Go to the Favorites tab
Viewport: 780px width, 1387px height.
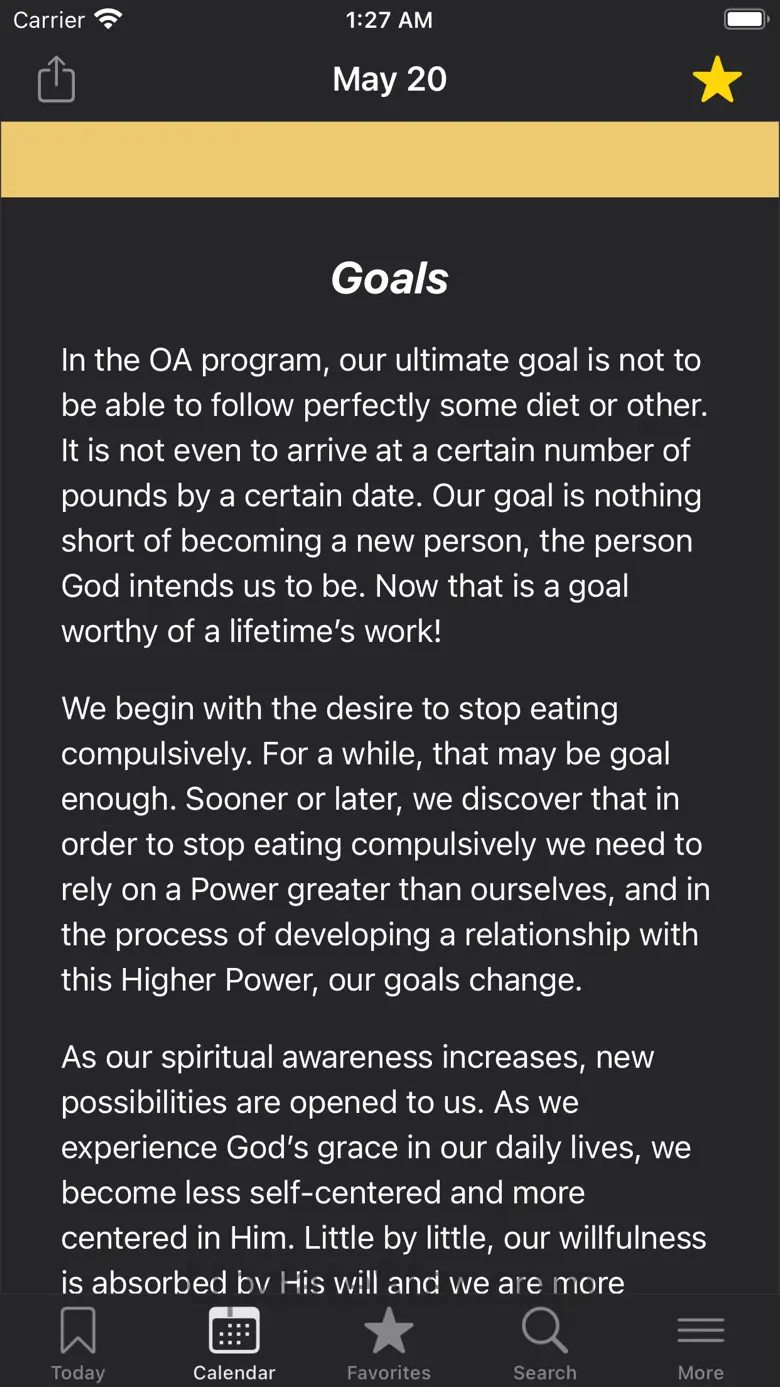(389, 1343)
